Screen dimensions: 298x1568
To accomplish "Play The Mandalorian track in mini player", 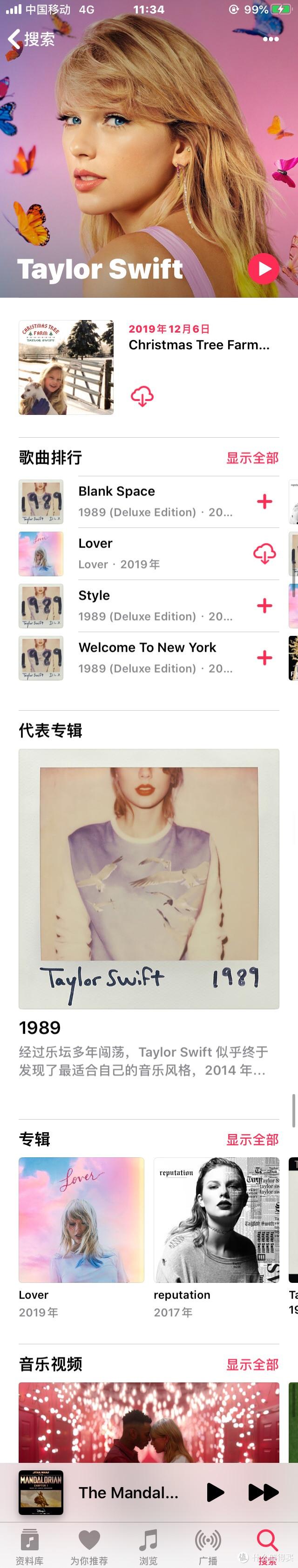I will click(x=215, y=1492).
